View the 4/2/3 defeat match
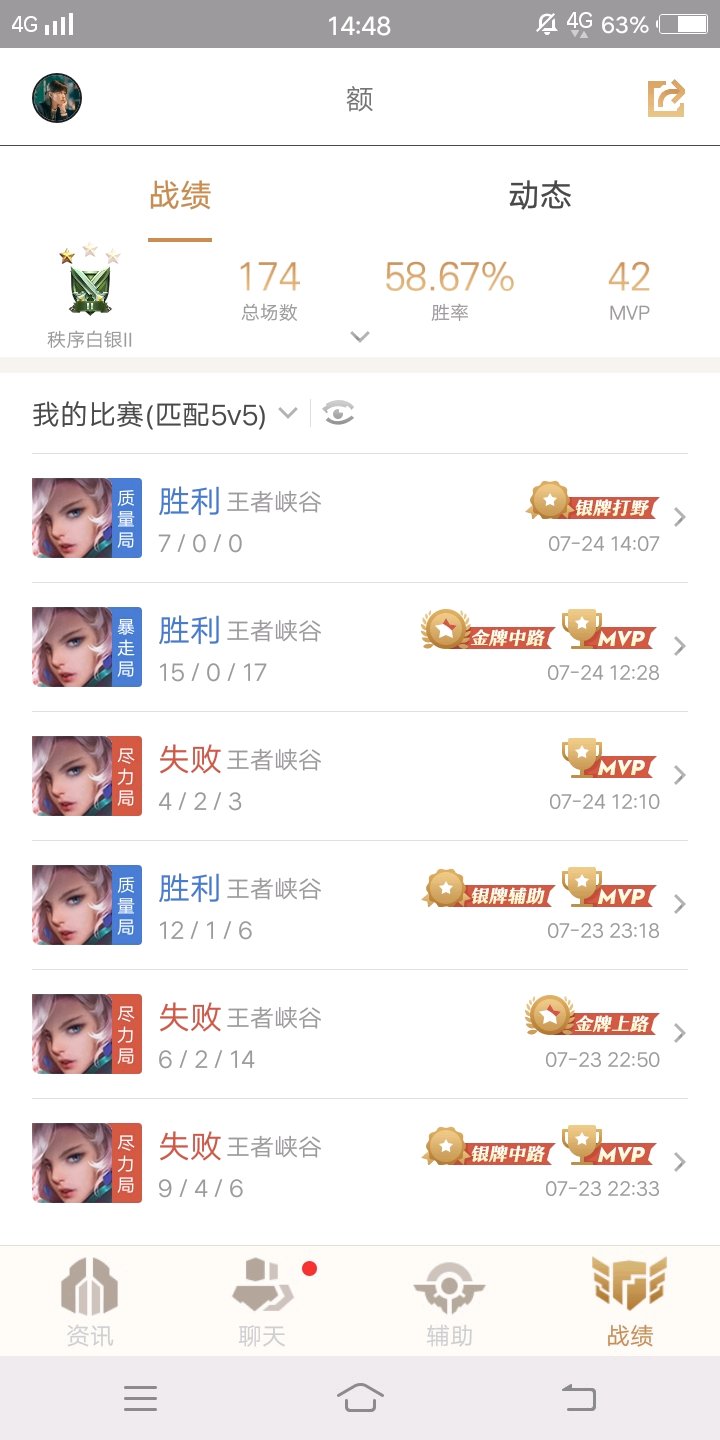 [360, 776]
